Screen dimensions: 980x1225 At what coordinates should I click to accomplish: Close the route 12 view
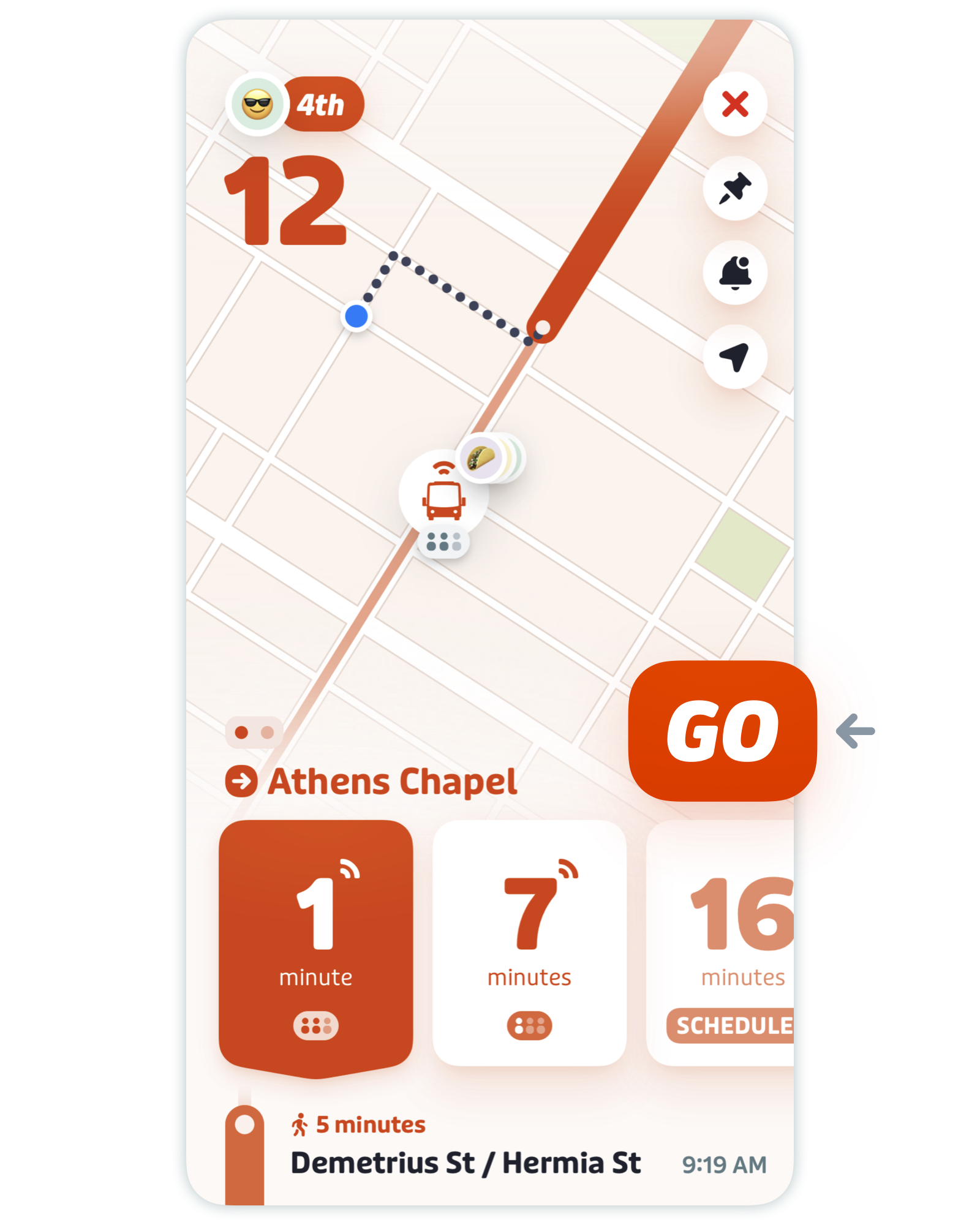[x=734, y=104]
